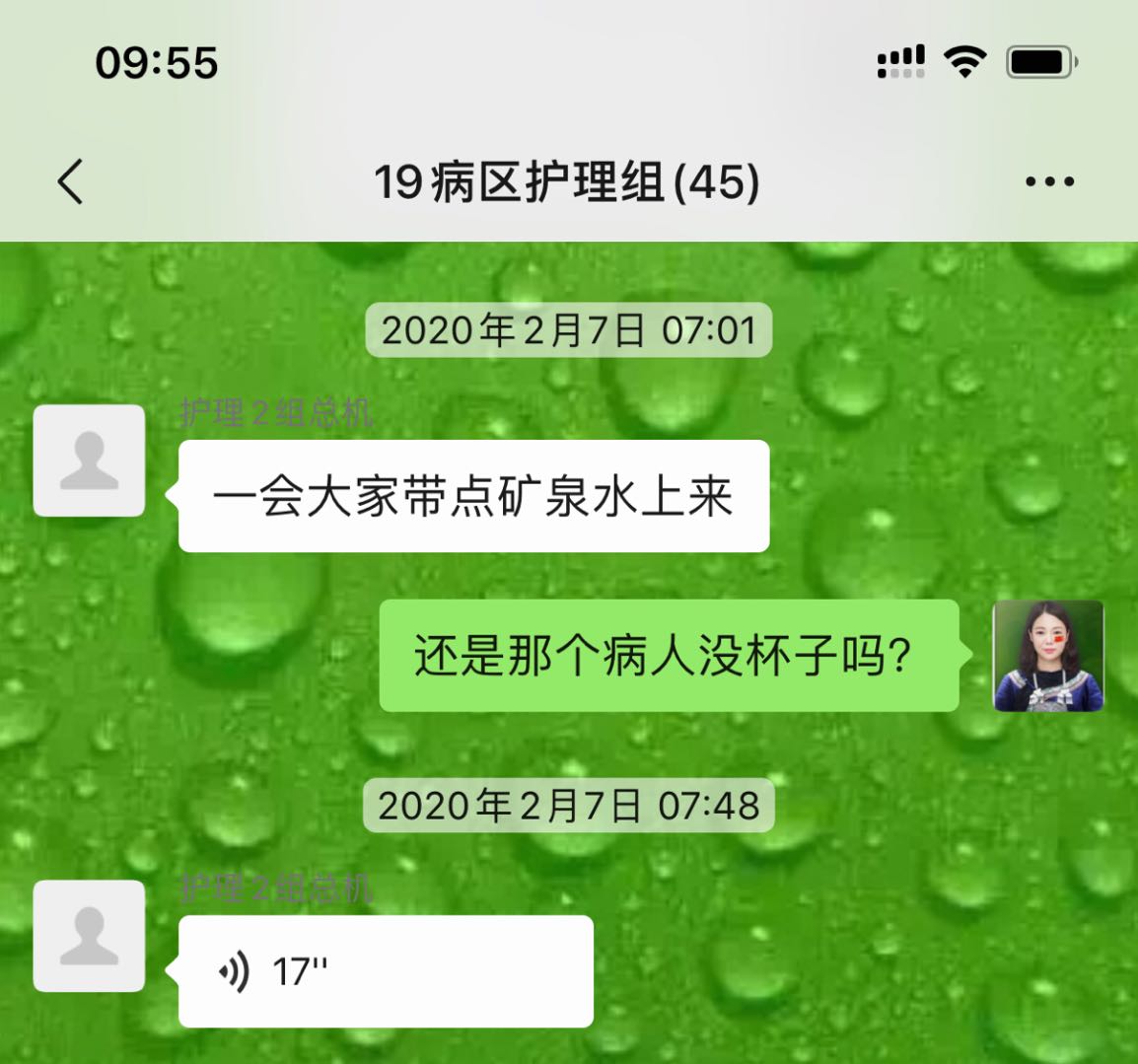The image size is (1138, 1064).
Task: Go back from the 19病区护理组 chat
Action: [70, 181]
